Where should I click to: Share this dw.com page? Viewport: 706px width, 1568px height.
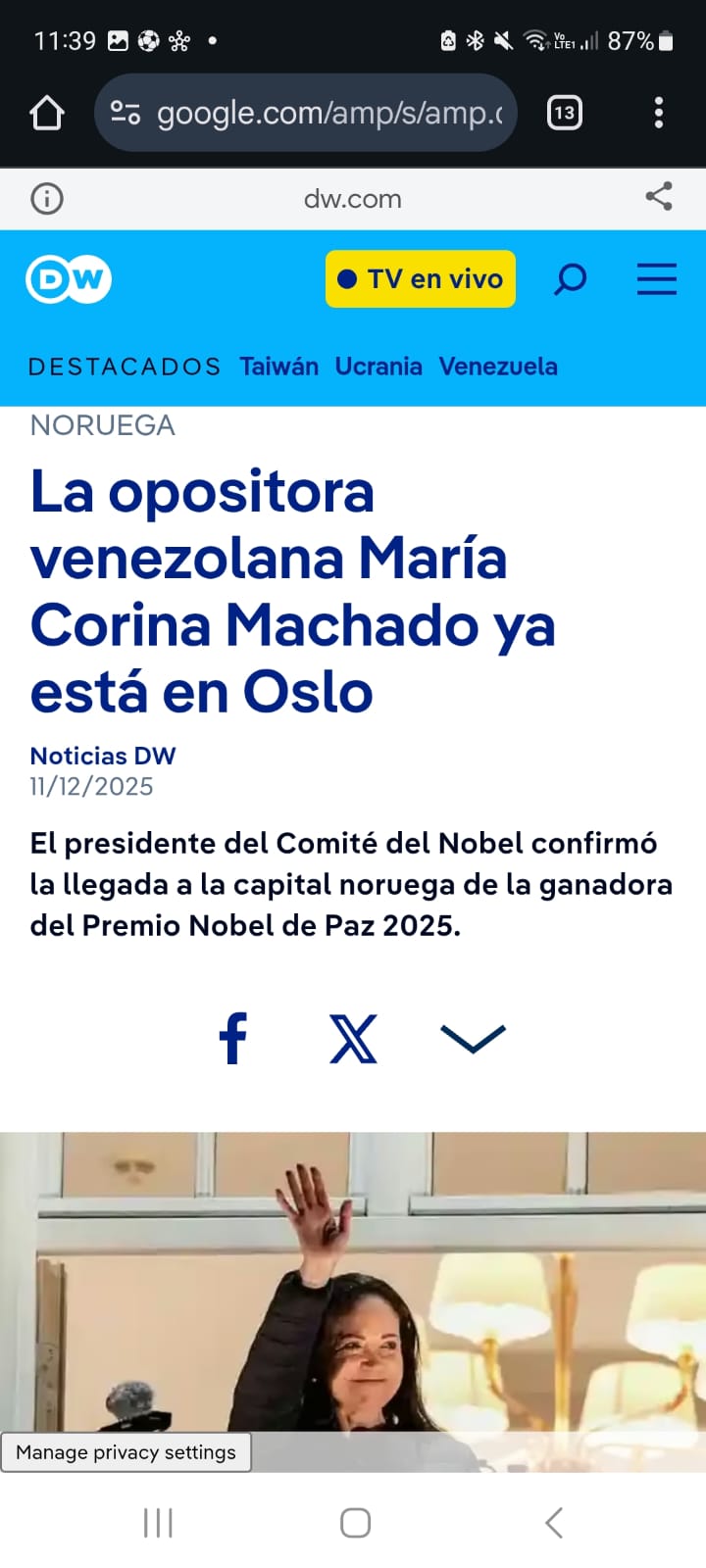(x=659, y=197)
